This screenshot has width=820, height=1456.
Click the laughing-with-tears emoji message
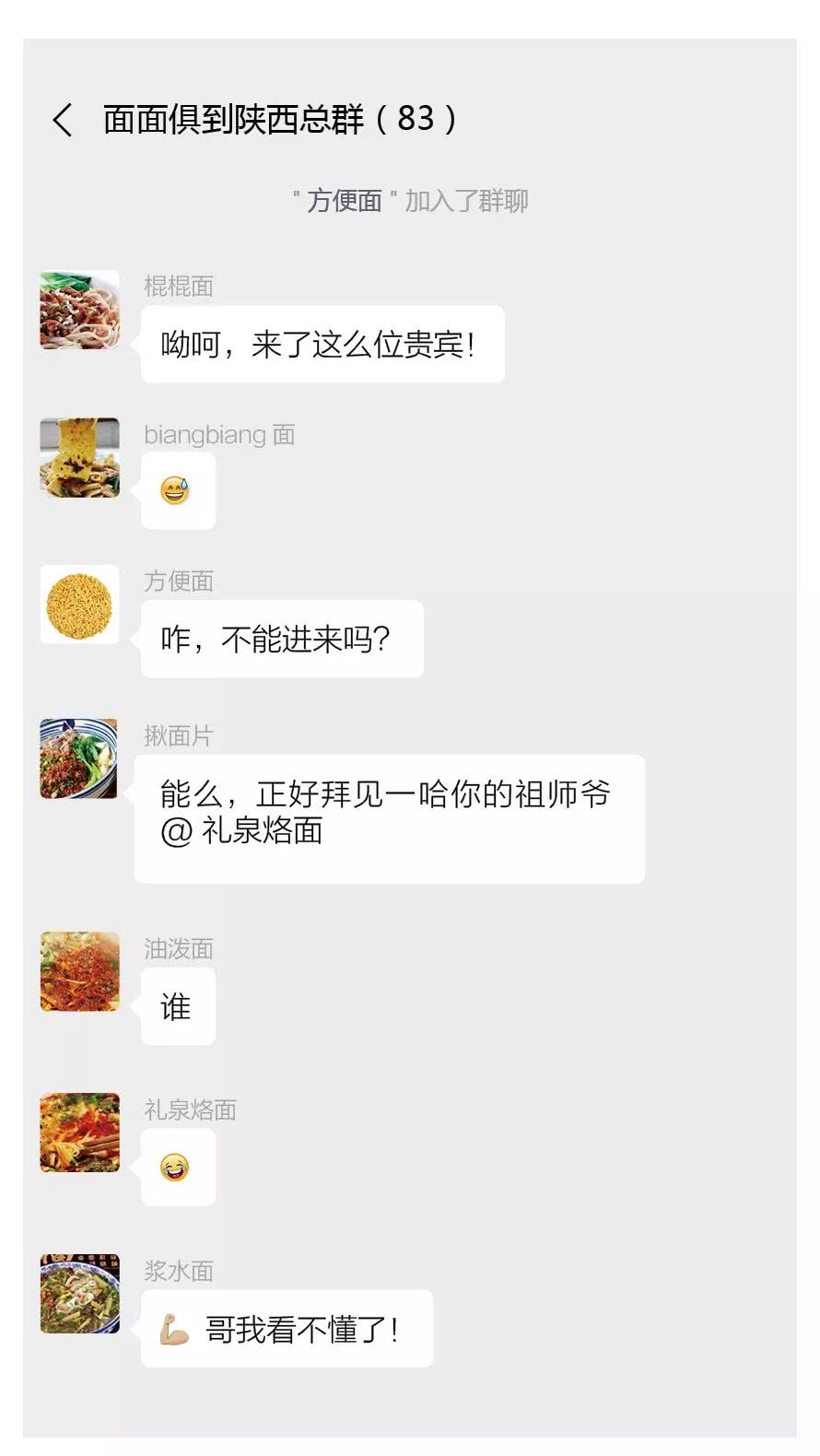178,1167
